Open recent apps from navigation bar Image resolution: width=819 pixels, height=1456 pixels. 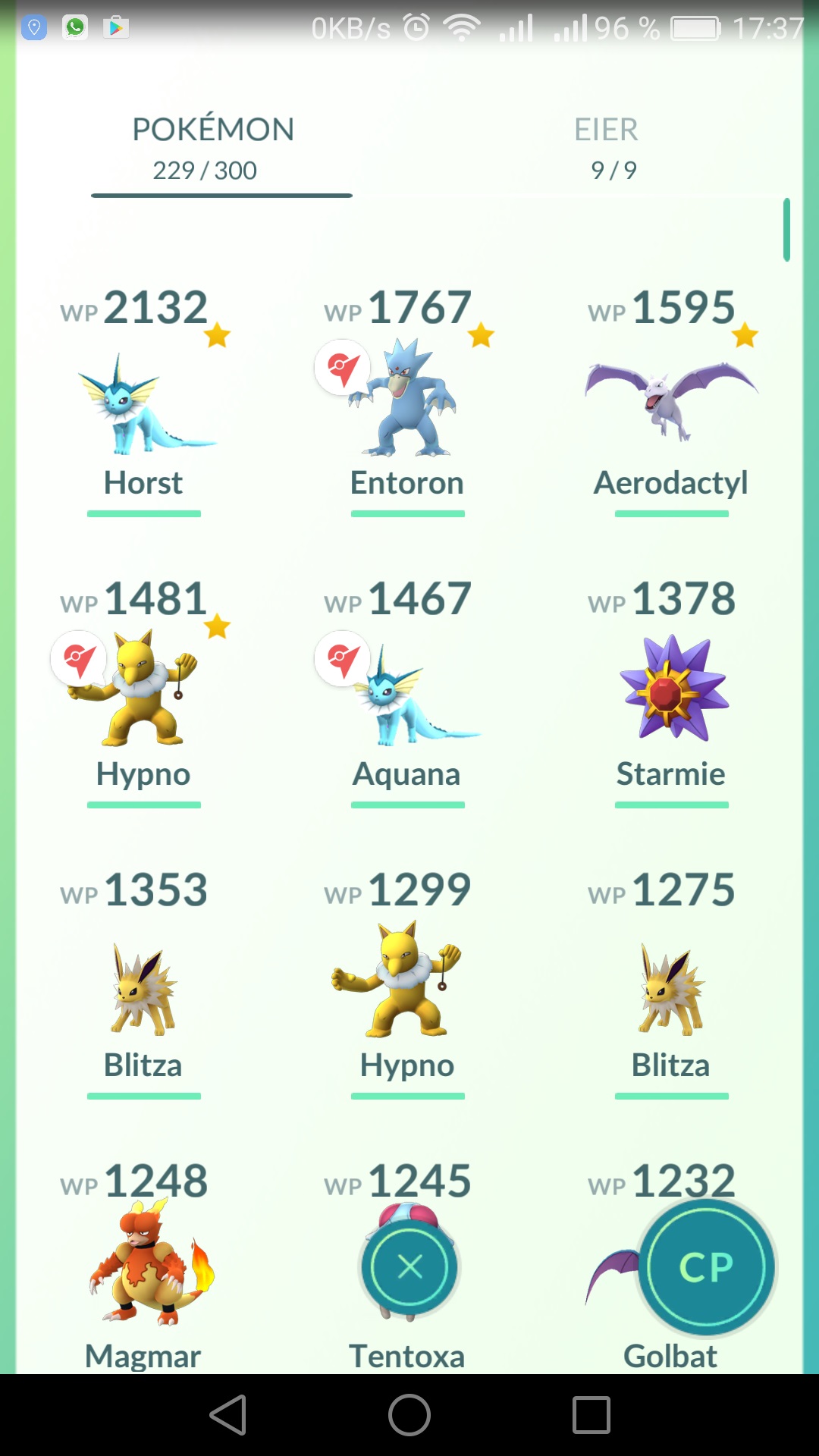click(591, 1415)
